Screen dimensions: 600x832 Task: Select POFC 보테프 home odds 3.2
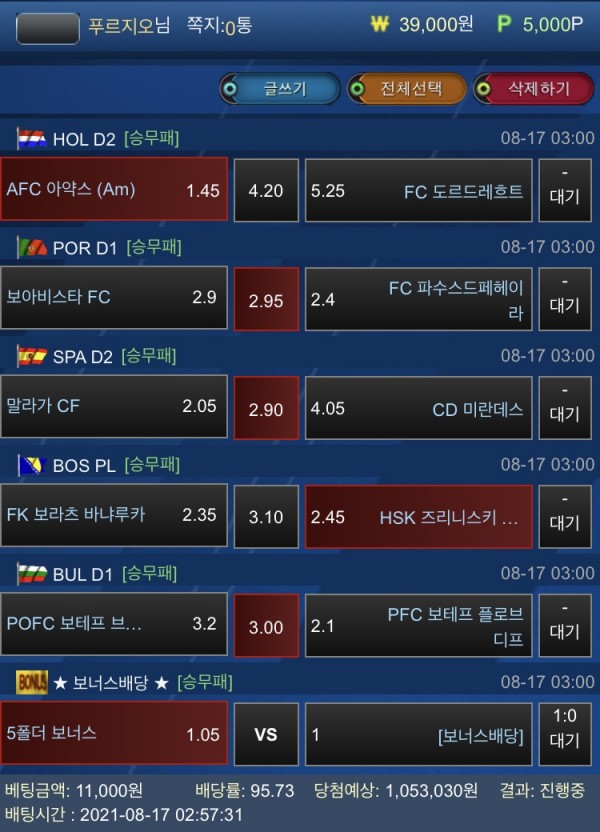click(114, 625)
